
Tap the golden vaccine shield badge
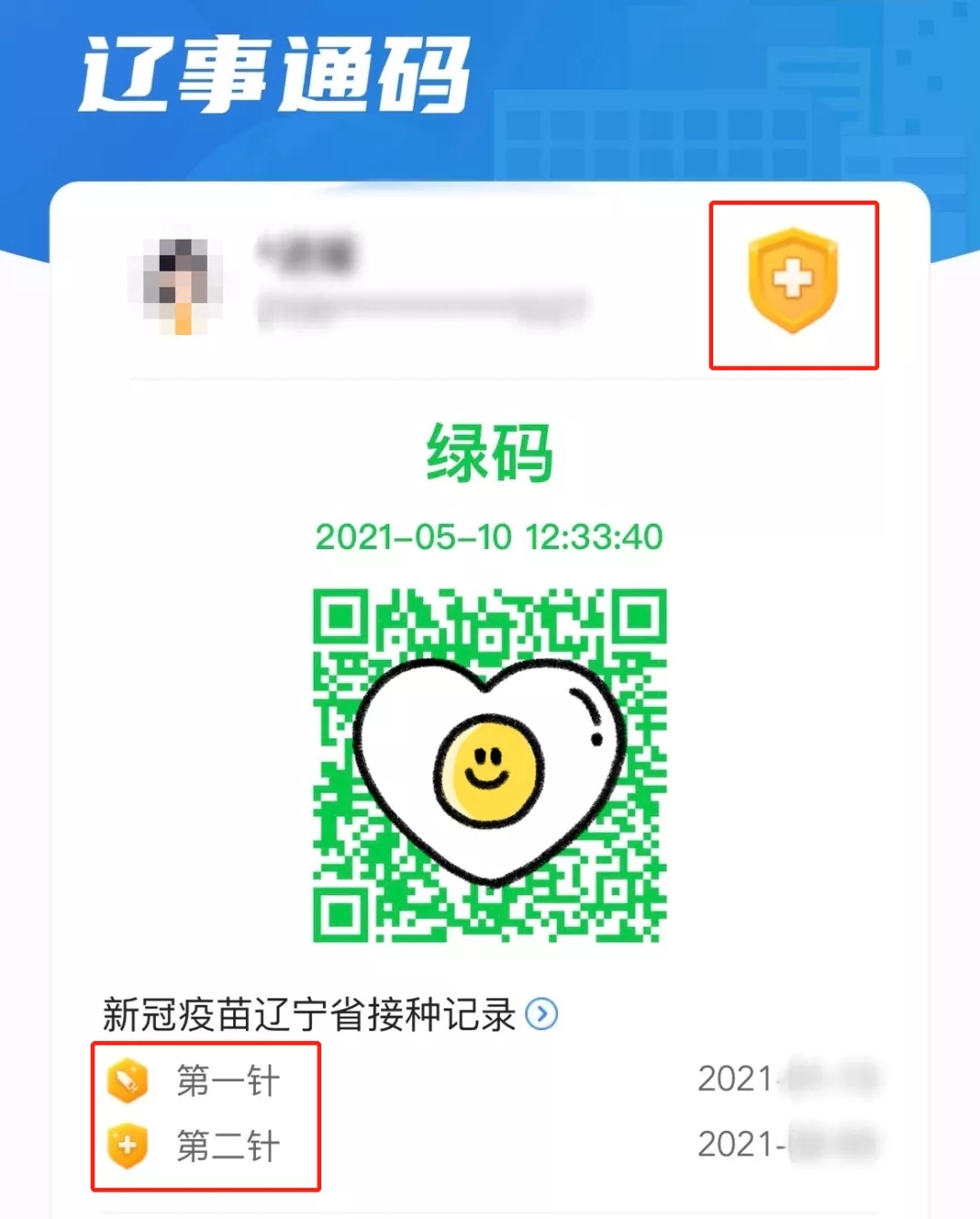[x=792, y=280]
